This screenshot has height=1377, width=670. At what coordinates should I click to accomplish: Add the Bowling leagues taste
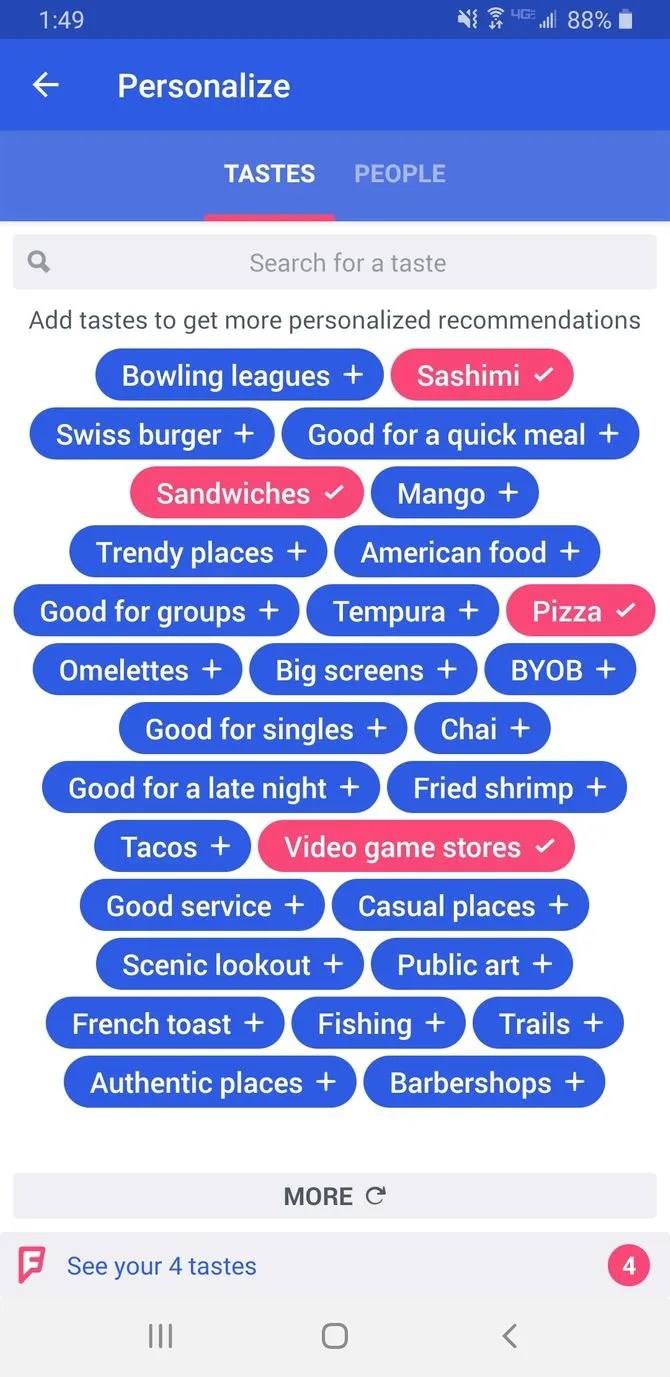tap(239, 376)
